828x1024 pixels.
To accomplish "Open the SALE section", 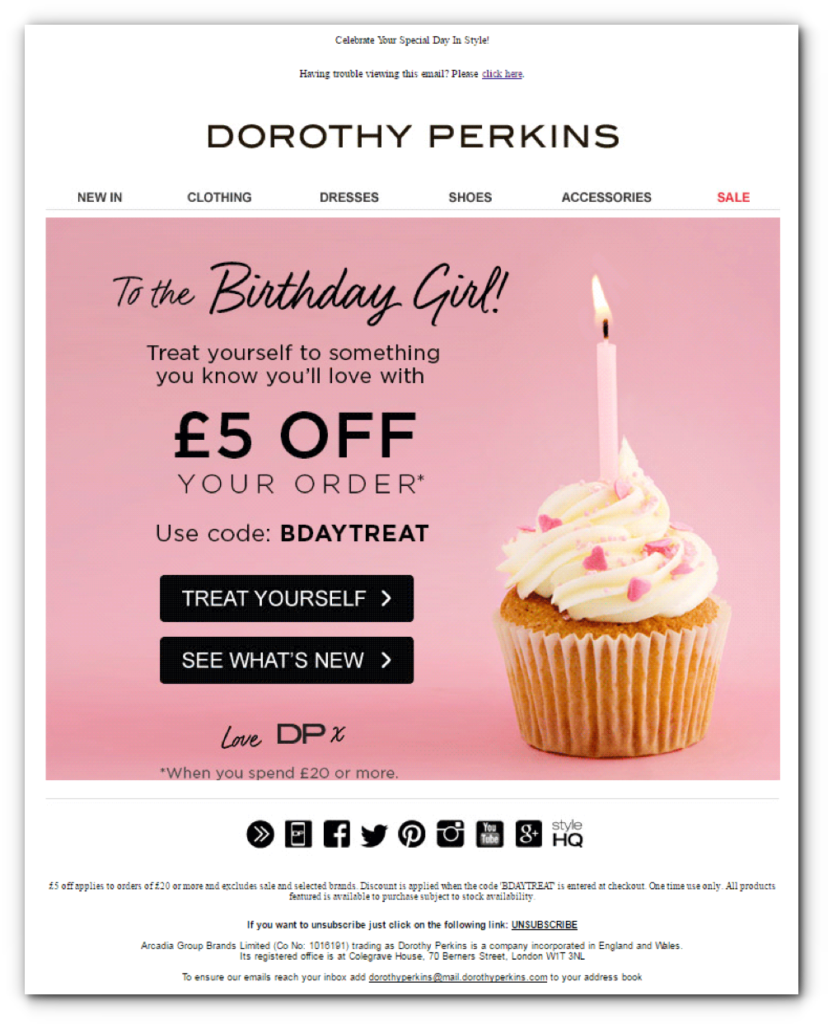I will coord(733,197).
